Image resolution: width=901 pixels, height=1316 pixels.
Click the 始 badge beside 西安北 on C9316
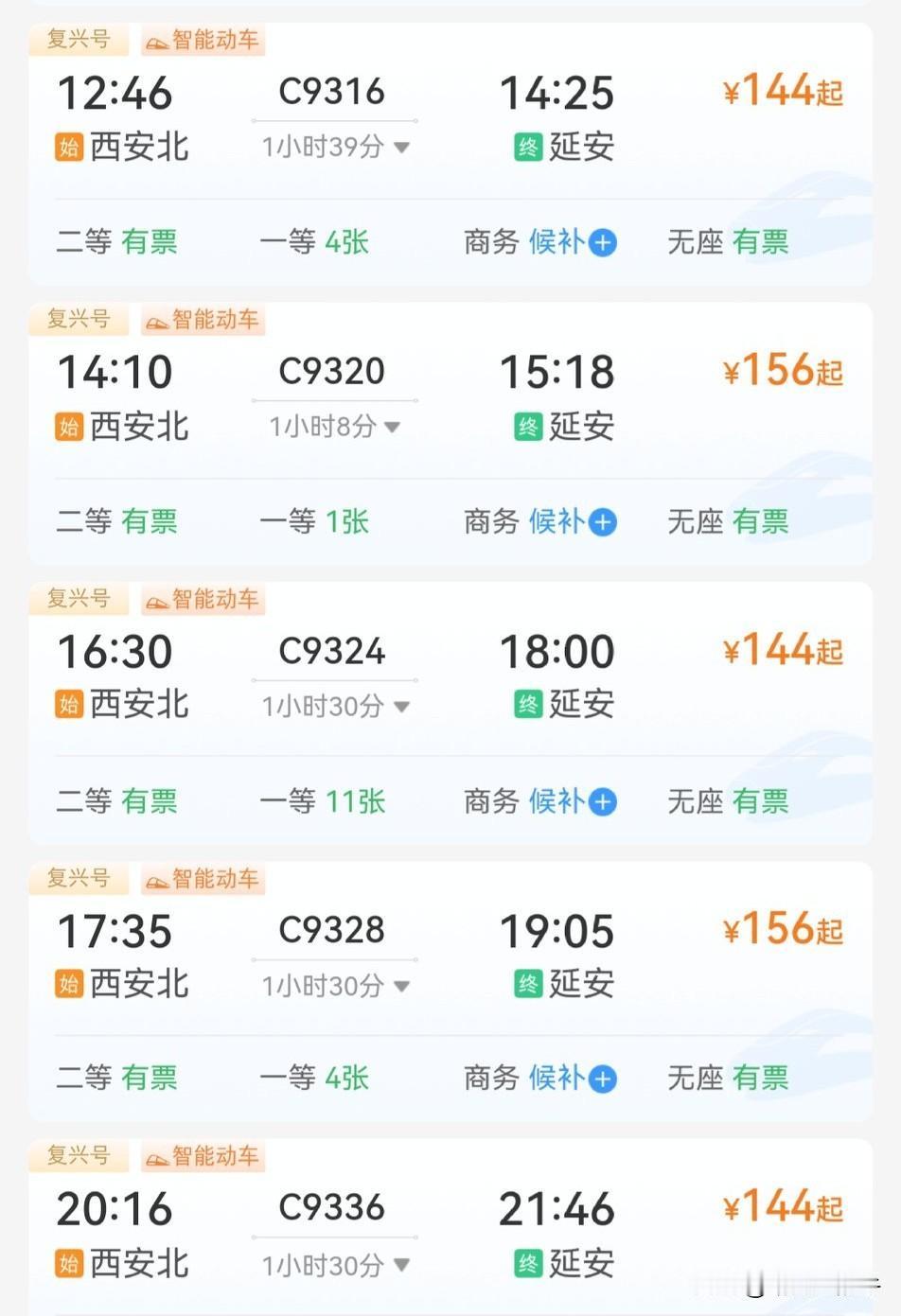click(67, 148)
